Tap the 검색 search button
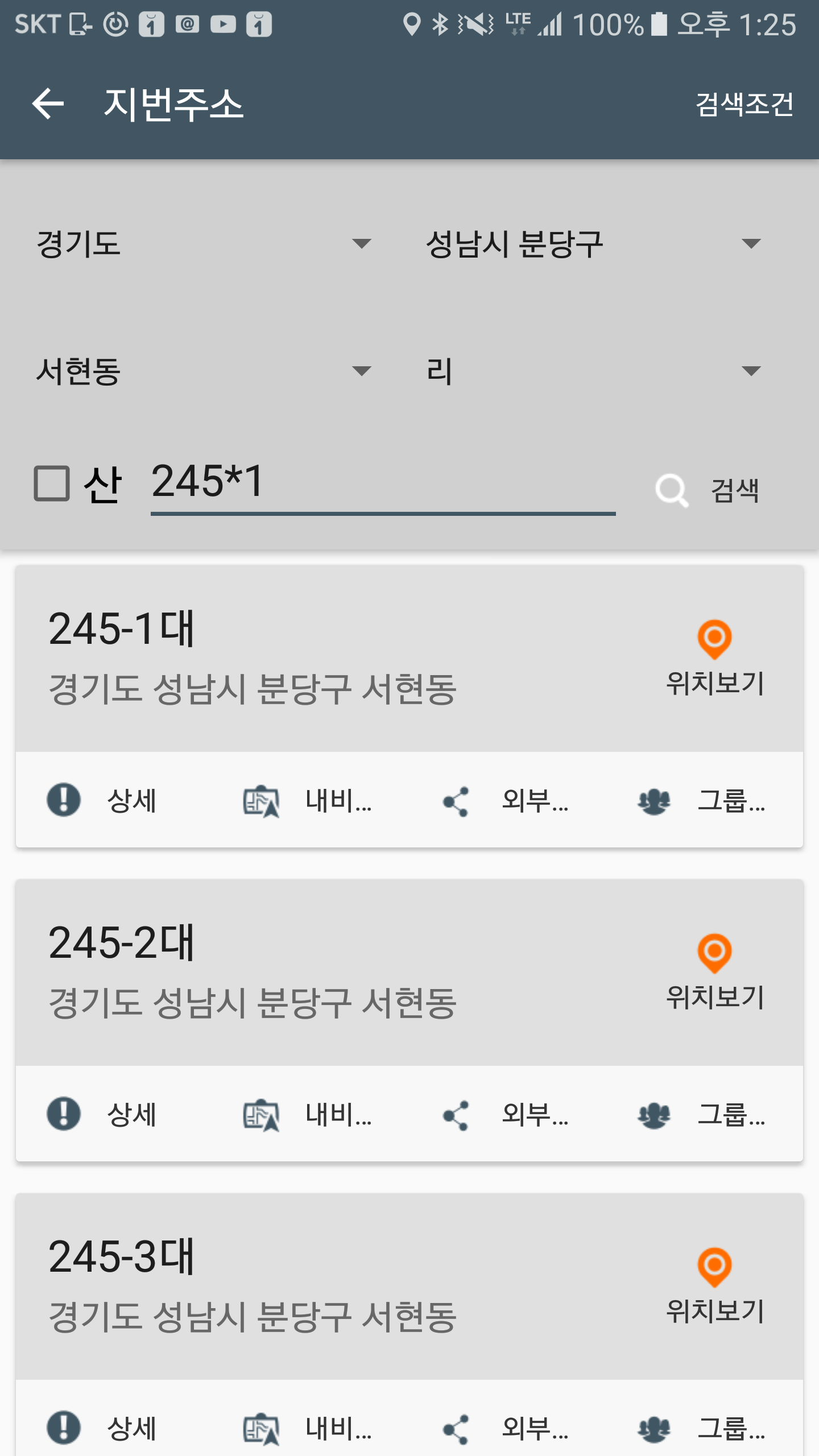 pos(708,490)
